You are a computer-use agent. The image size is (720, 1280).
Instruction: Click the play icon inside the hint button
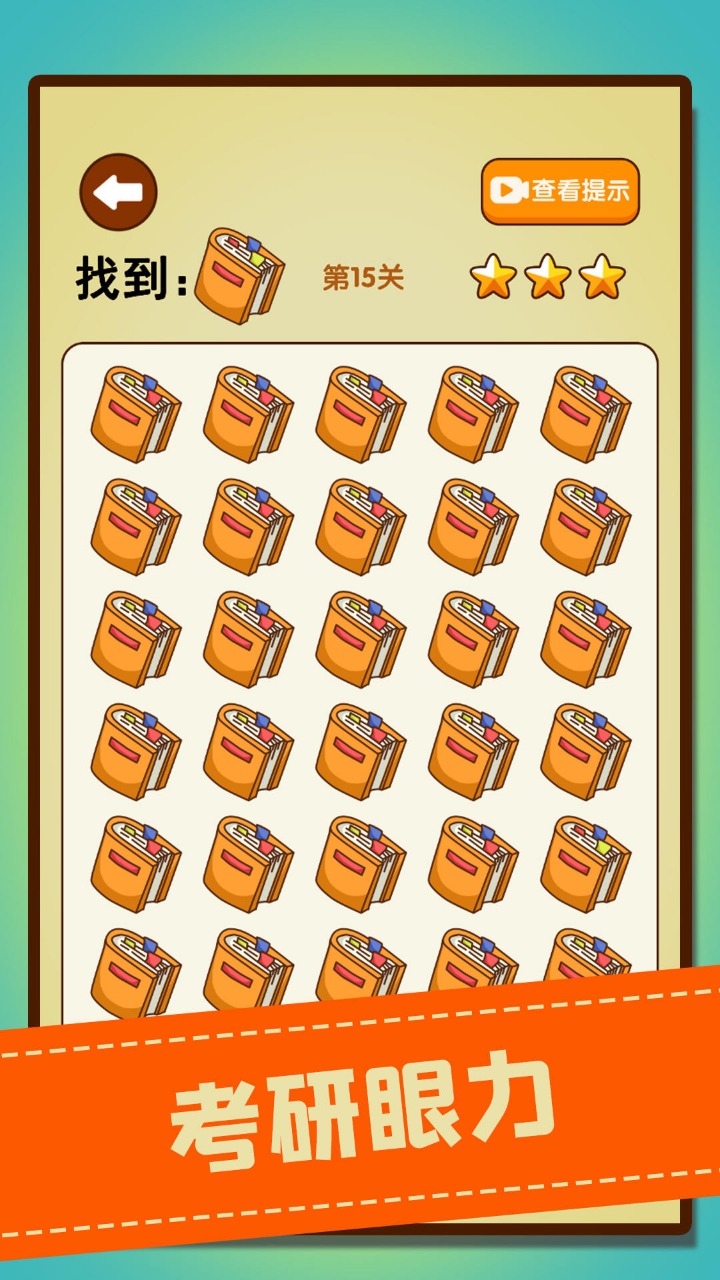coord(507,190)
